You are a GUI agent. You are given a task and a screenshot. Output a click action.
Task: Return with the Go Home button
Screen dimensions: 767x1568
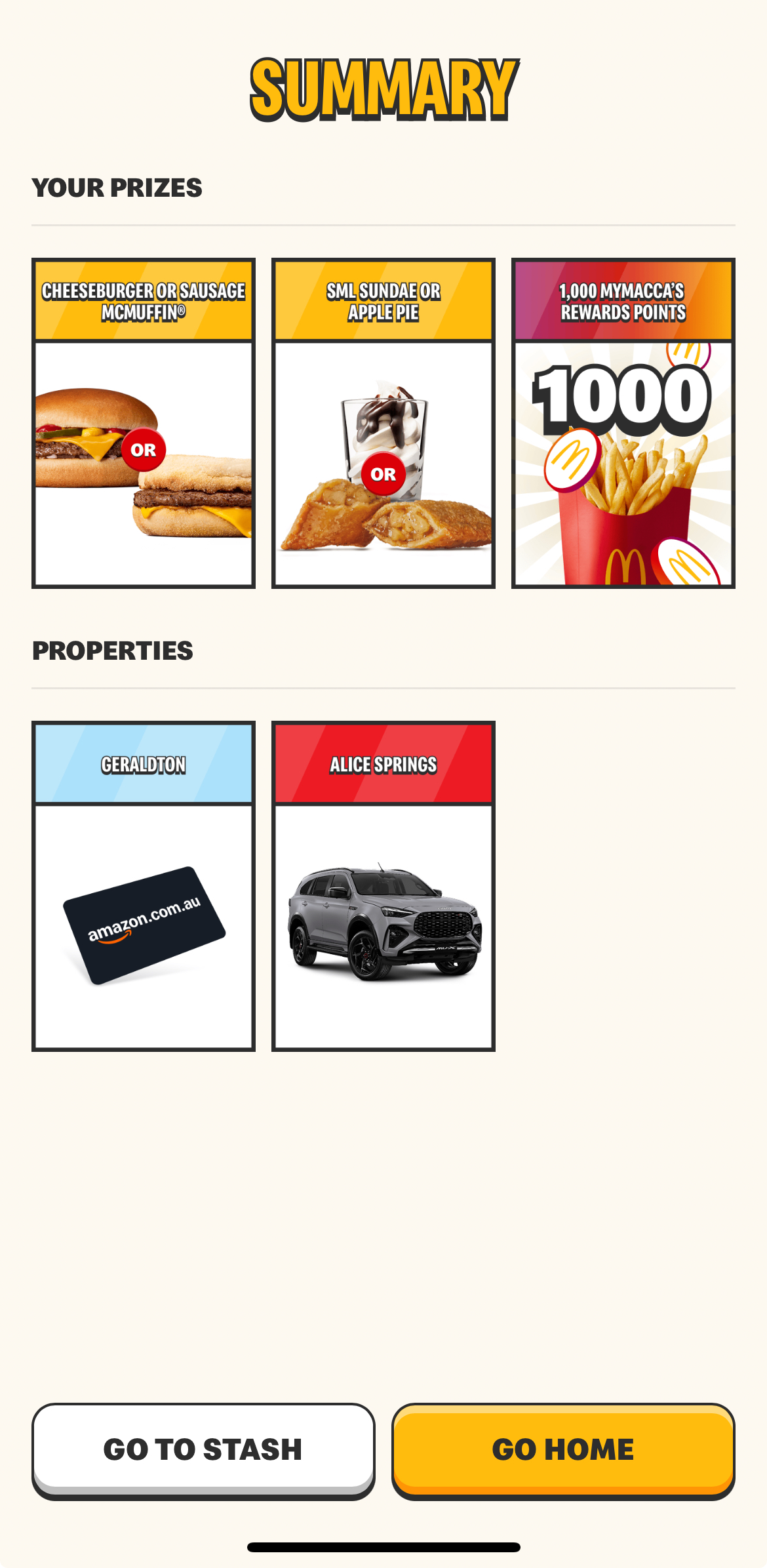coord(563,1449)
